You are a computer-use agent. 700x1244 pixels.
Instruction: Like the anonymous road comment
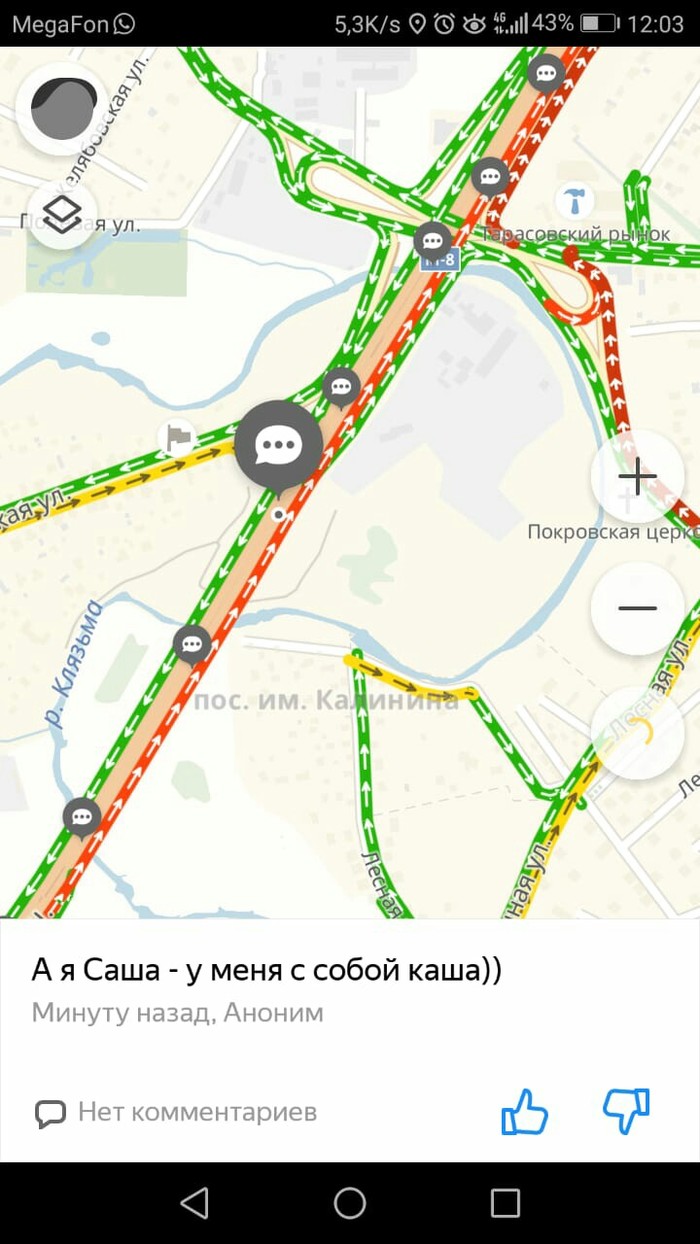coord(524,1111)
